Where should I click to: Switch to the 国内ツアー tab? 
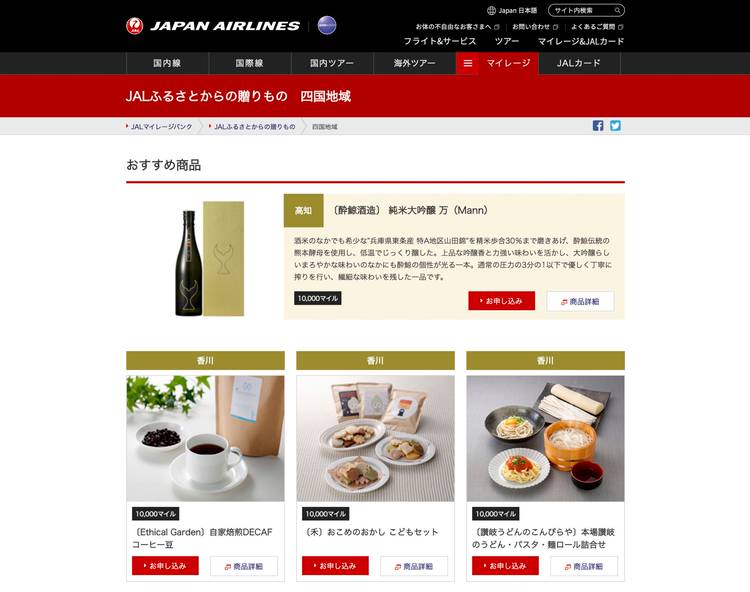tap(331, 63)
